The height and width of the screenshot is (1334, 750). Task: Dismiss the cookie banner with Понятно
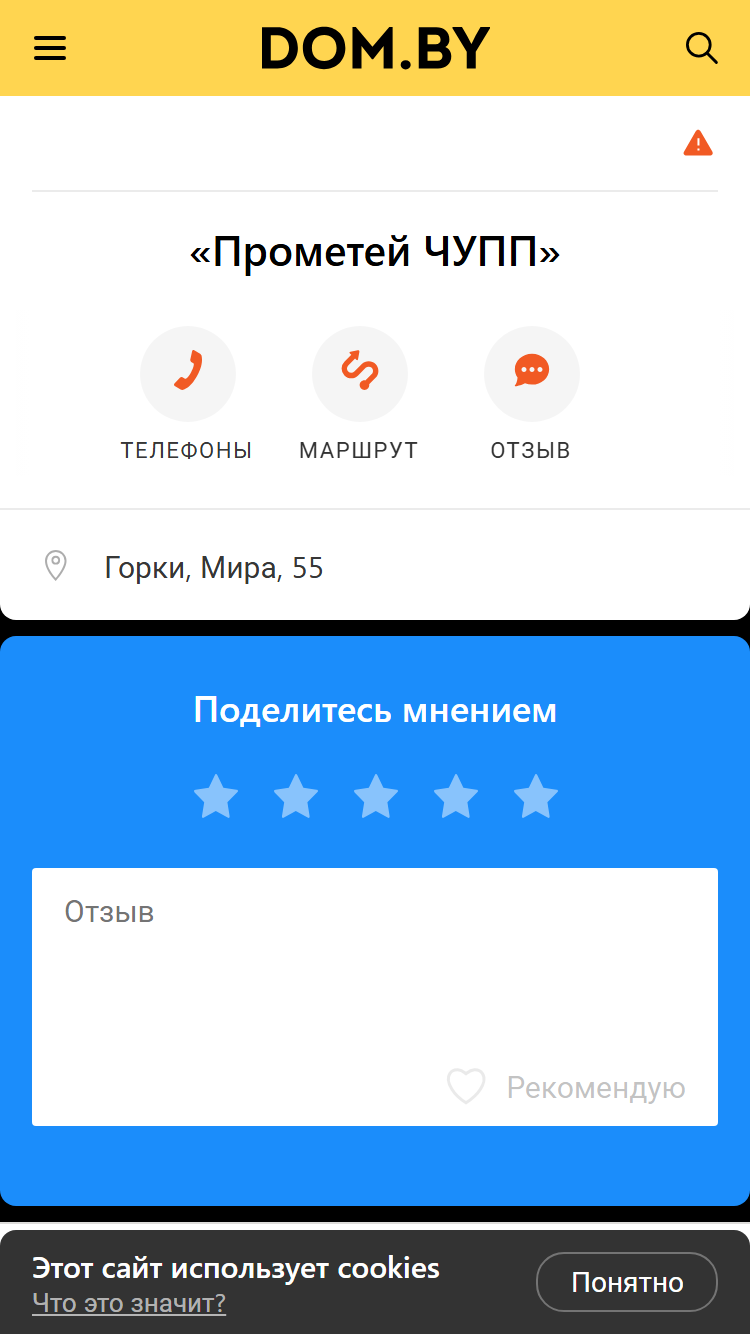(627, 1282)
